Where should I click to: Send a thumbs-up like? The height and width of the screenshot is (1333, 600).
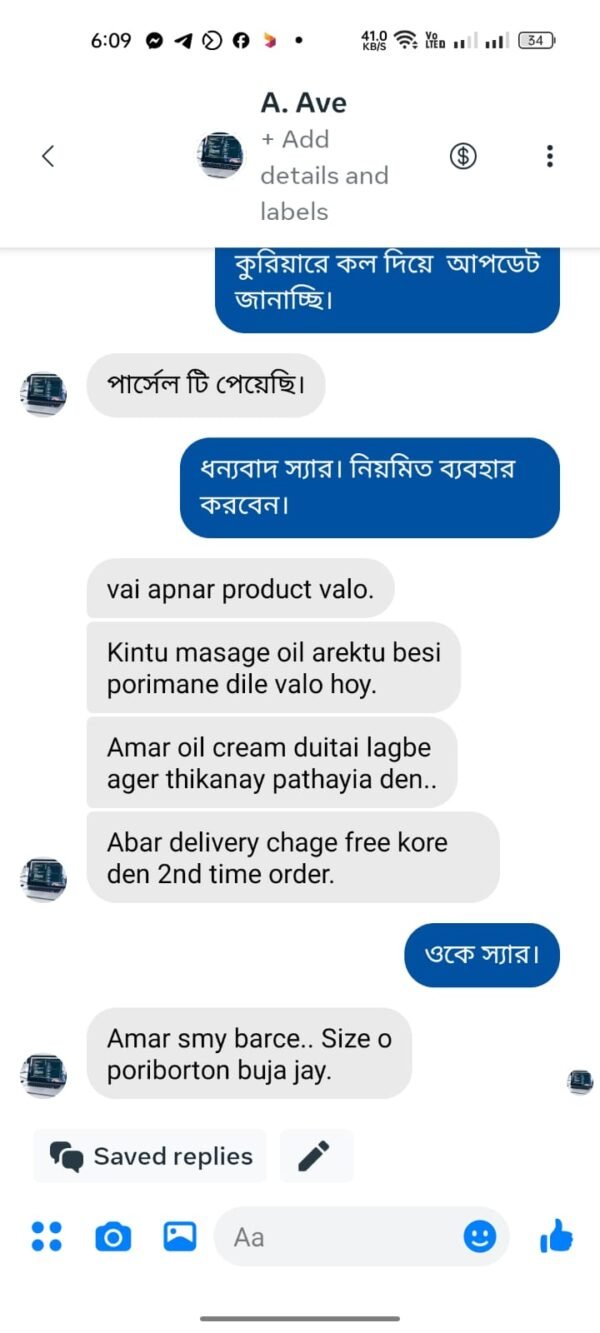point(556,1237)
